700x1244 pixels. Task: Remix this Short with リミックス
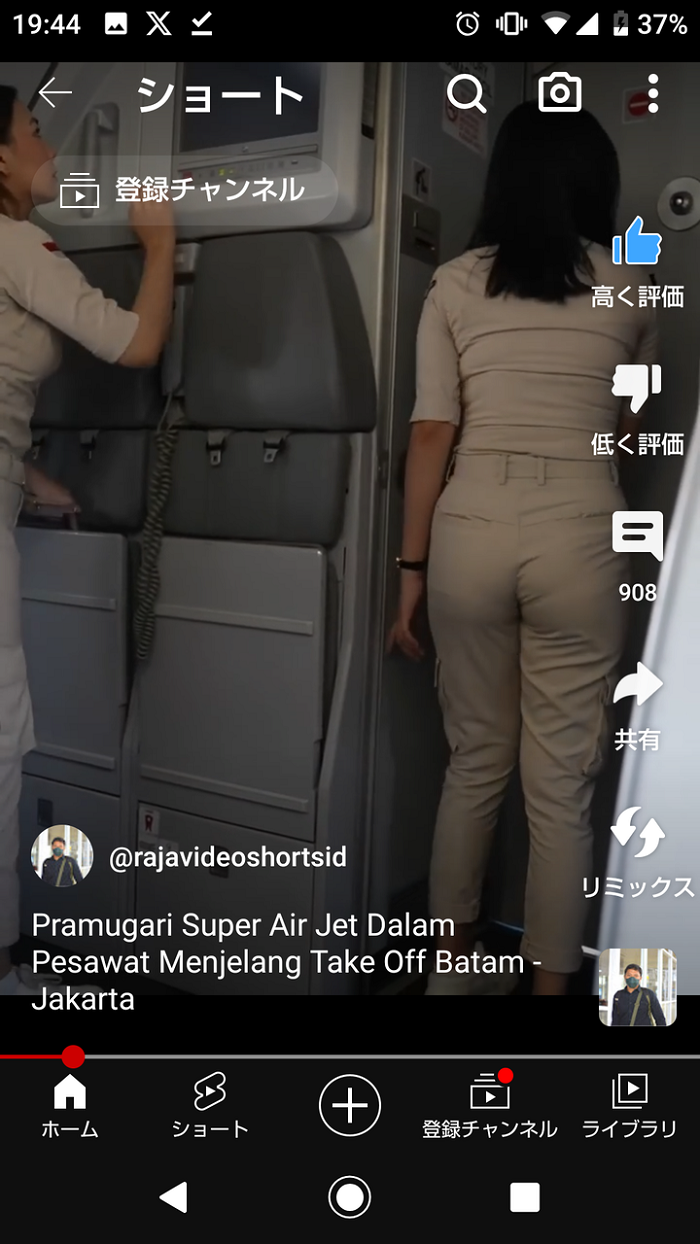(637, 834)
